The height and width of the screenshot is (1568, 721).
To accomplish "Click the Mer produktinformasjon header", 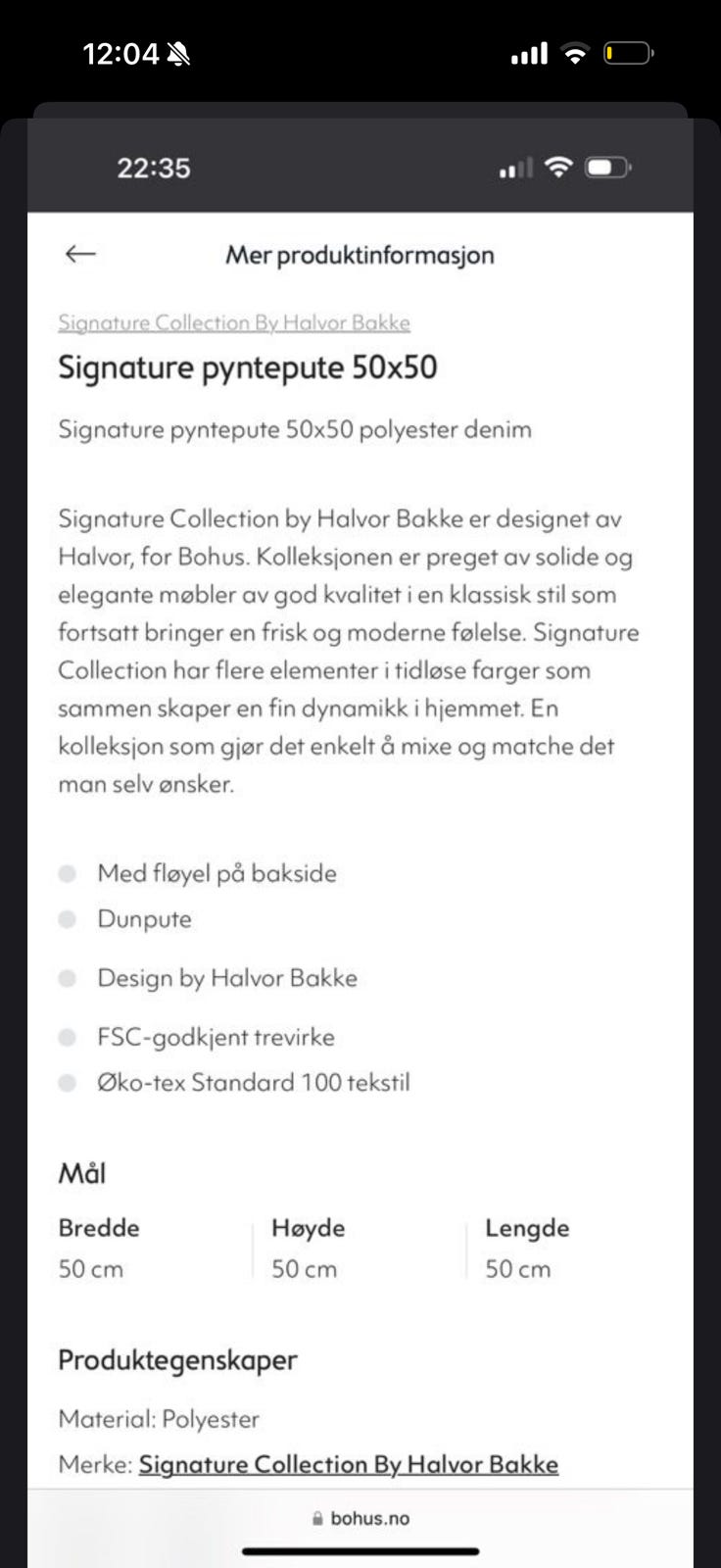I will click(360, 255).
